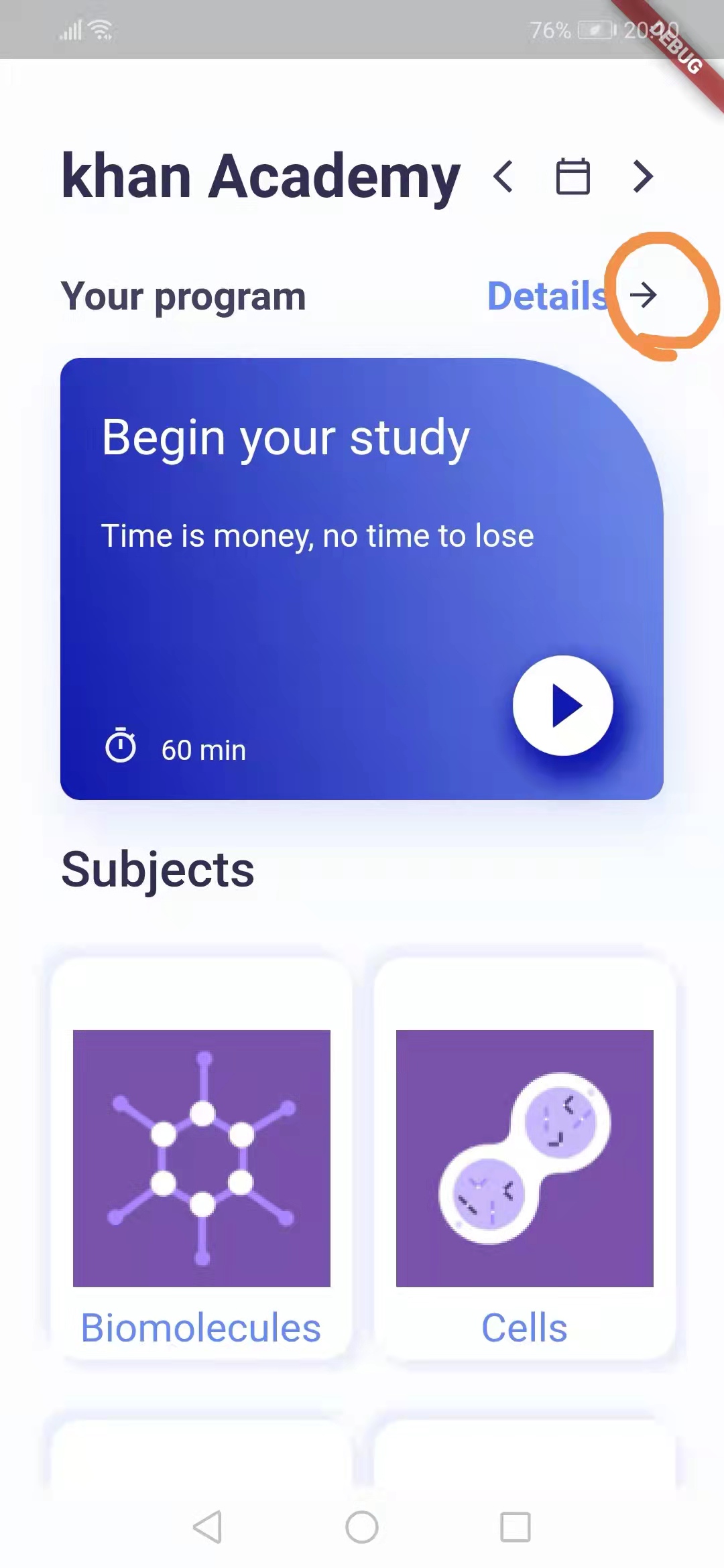Expand details using the right chevron beside calendar
The image size is (724, 1568).
point(642,176)
